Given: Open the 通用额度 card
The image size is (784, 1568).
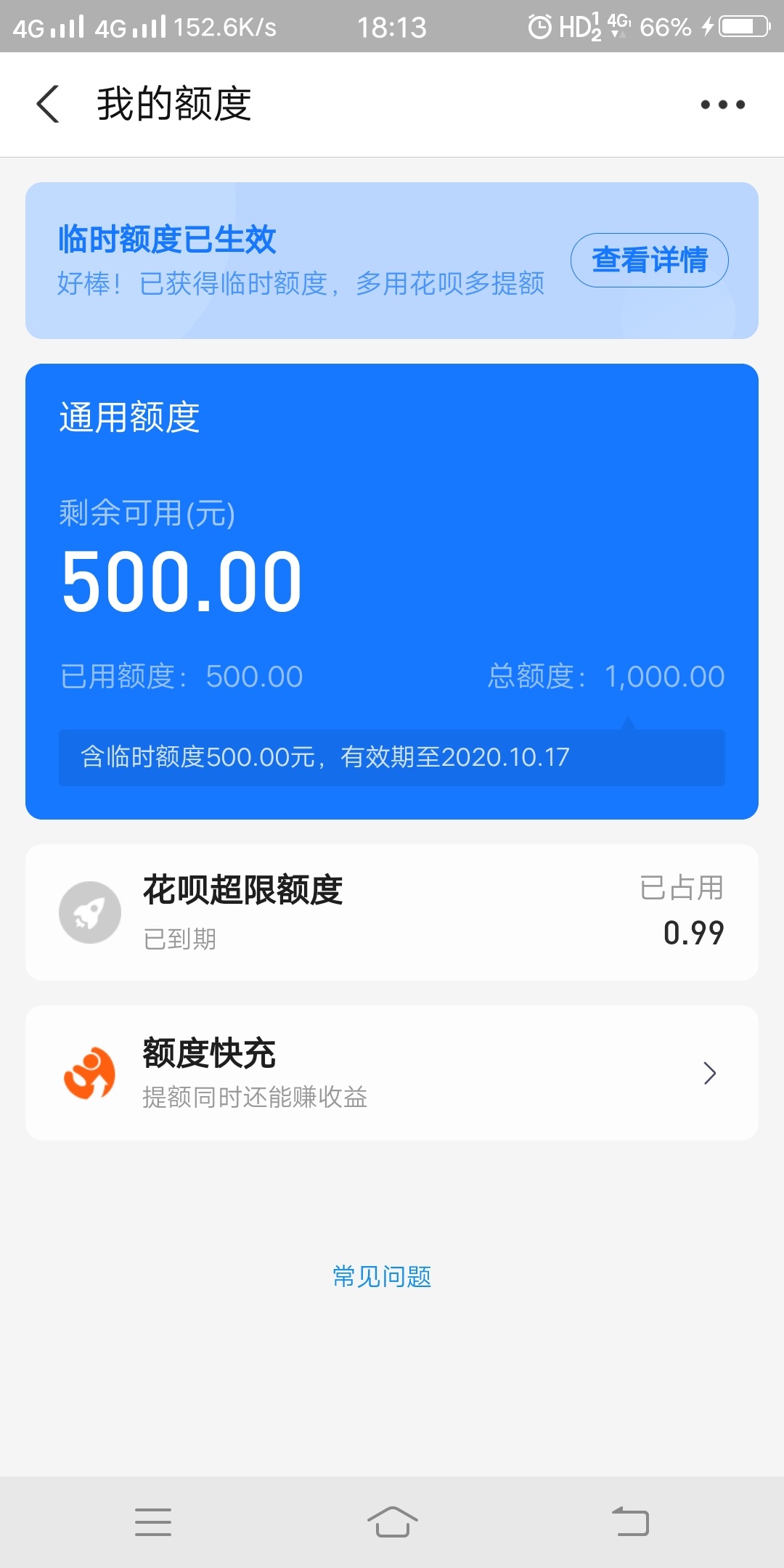Looking at the screenshot, I should 392,592.
